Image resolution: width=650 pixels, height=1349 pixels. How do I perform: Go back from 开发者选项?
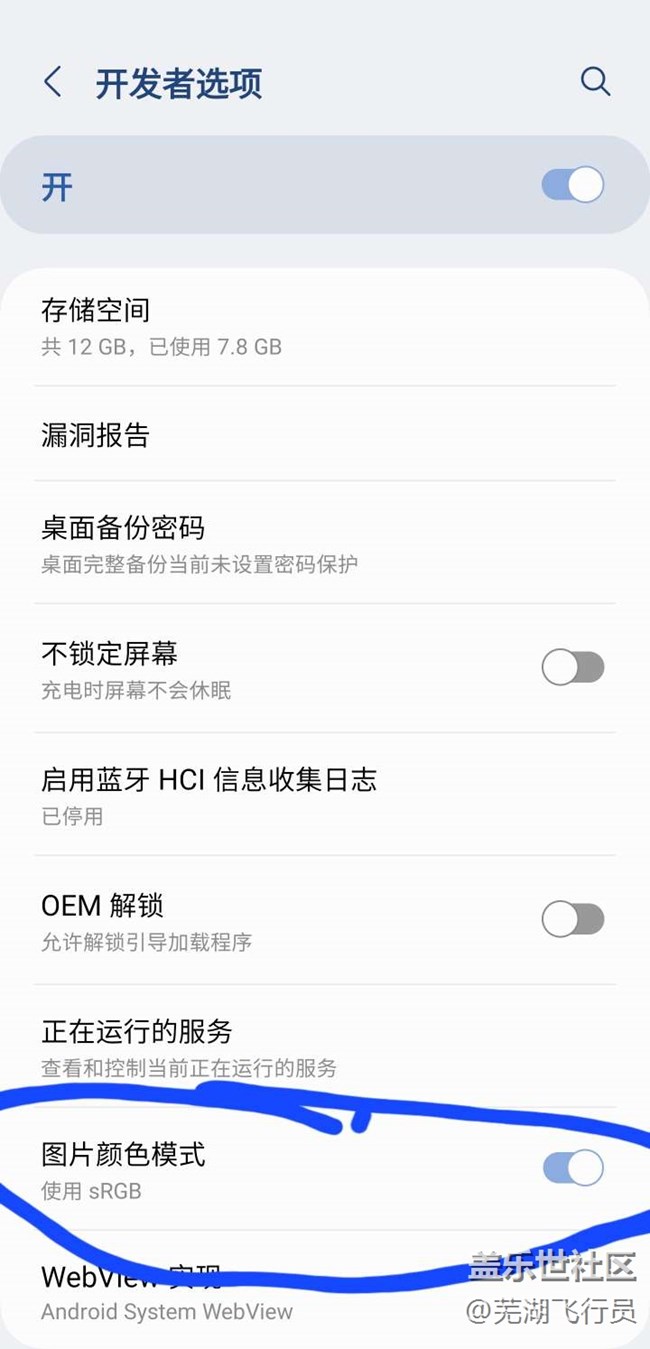53,82
